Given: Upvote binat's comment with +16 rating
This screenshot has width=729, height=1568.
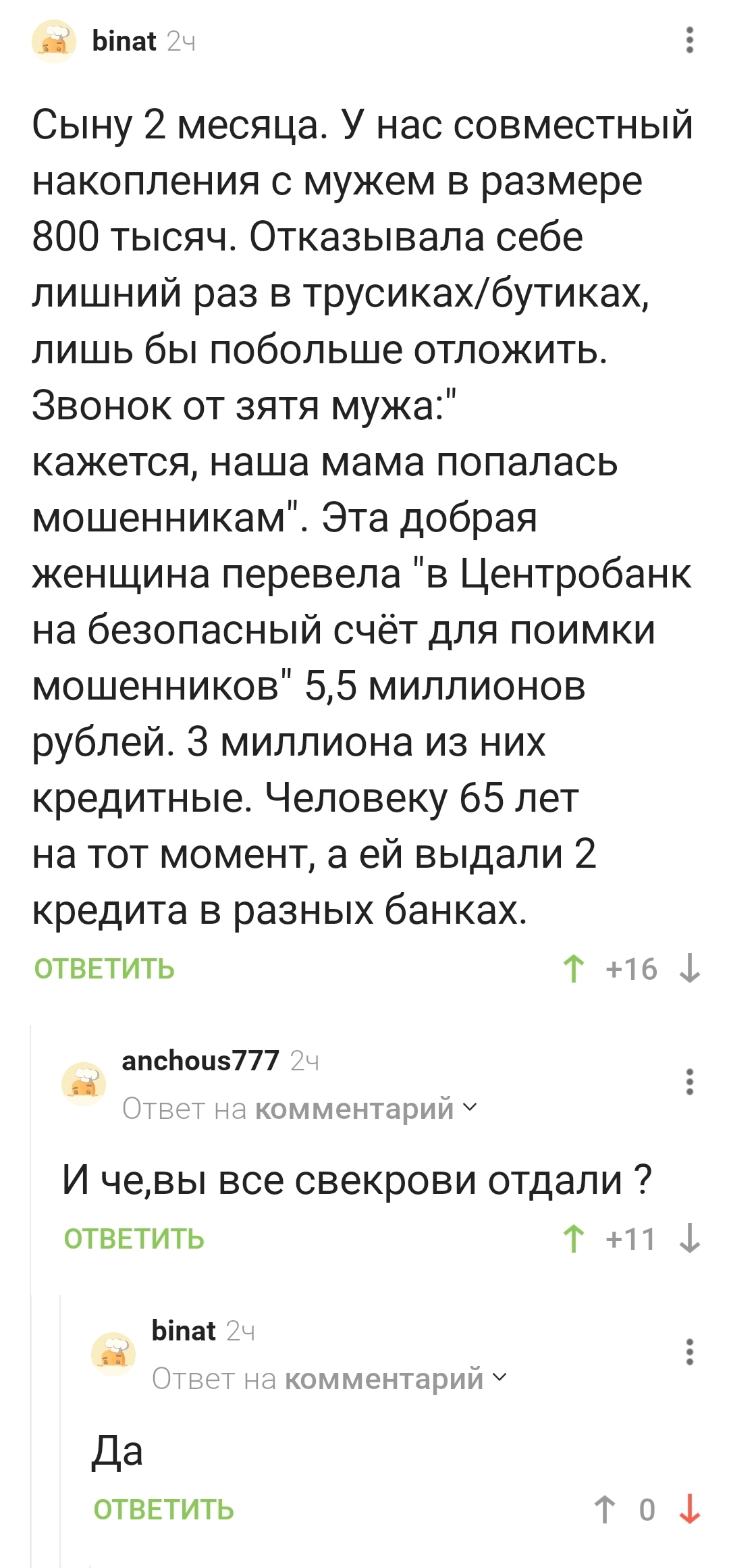Looking at the screenshot, I should tap(573, 968).
